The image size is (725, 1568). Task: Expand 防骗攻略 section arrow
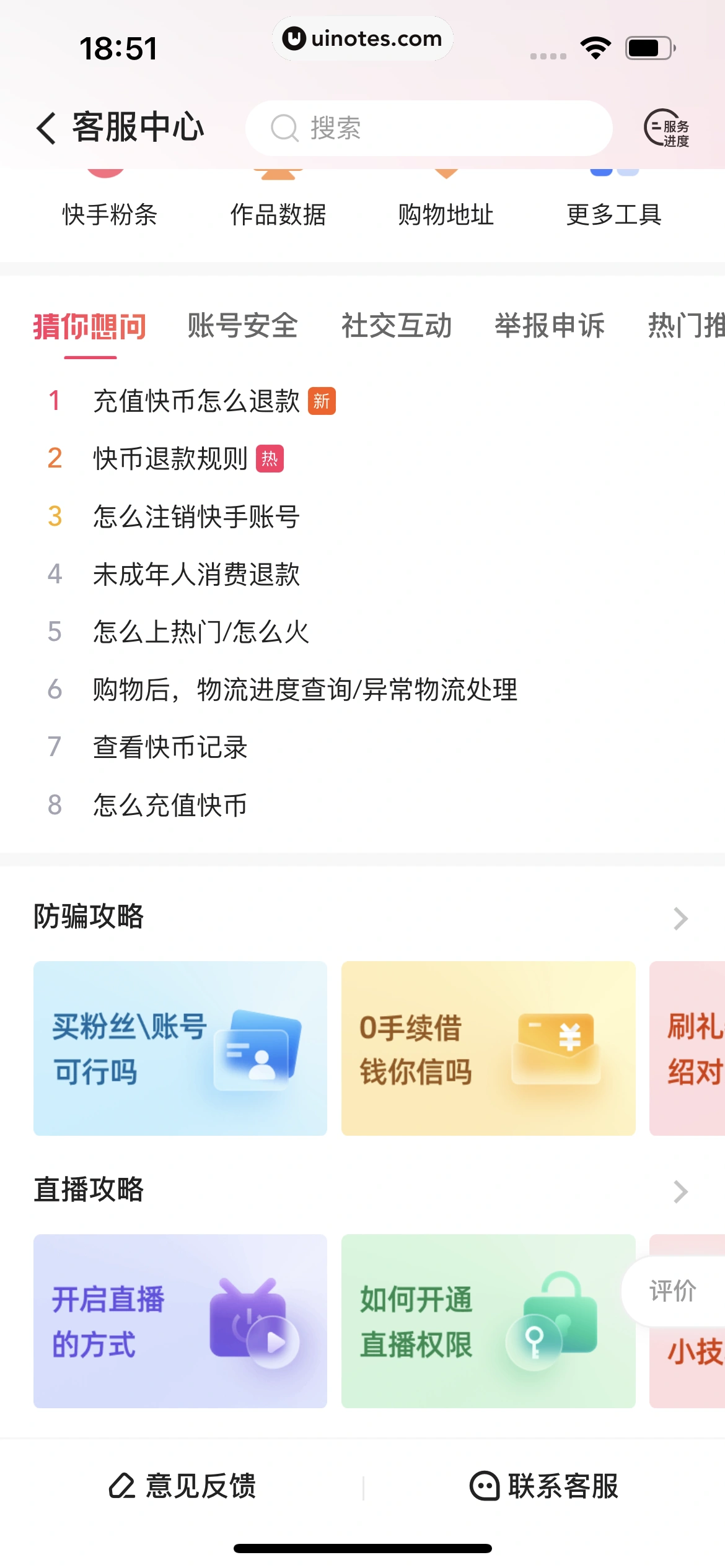(x=680, y=918)
